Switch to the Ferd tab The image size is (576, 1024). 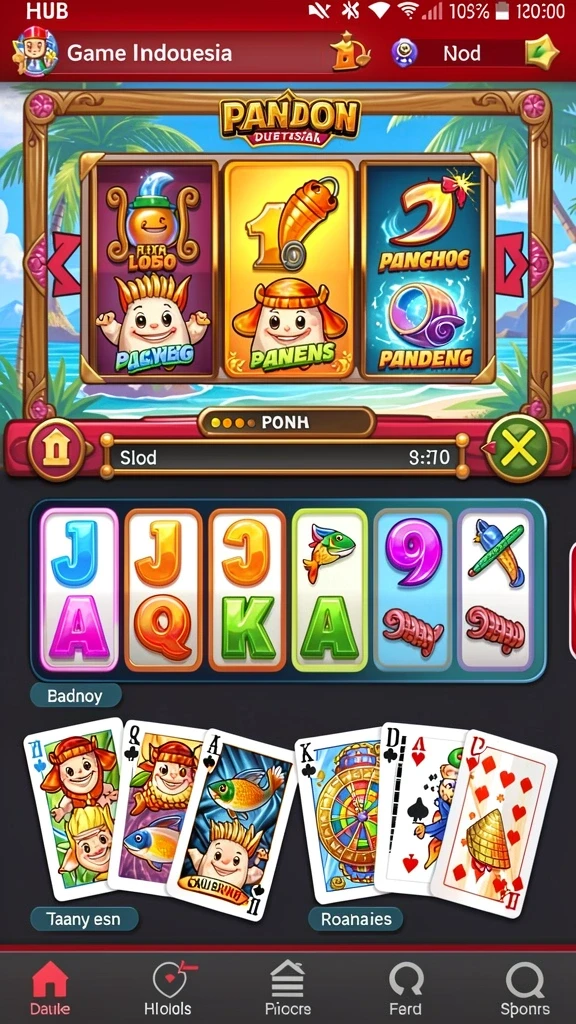406,989
